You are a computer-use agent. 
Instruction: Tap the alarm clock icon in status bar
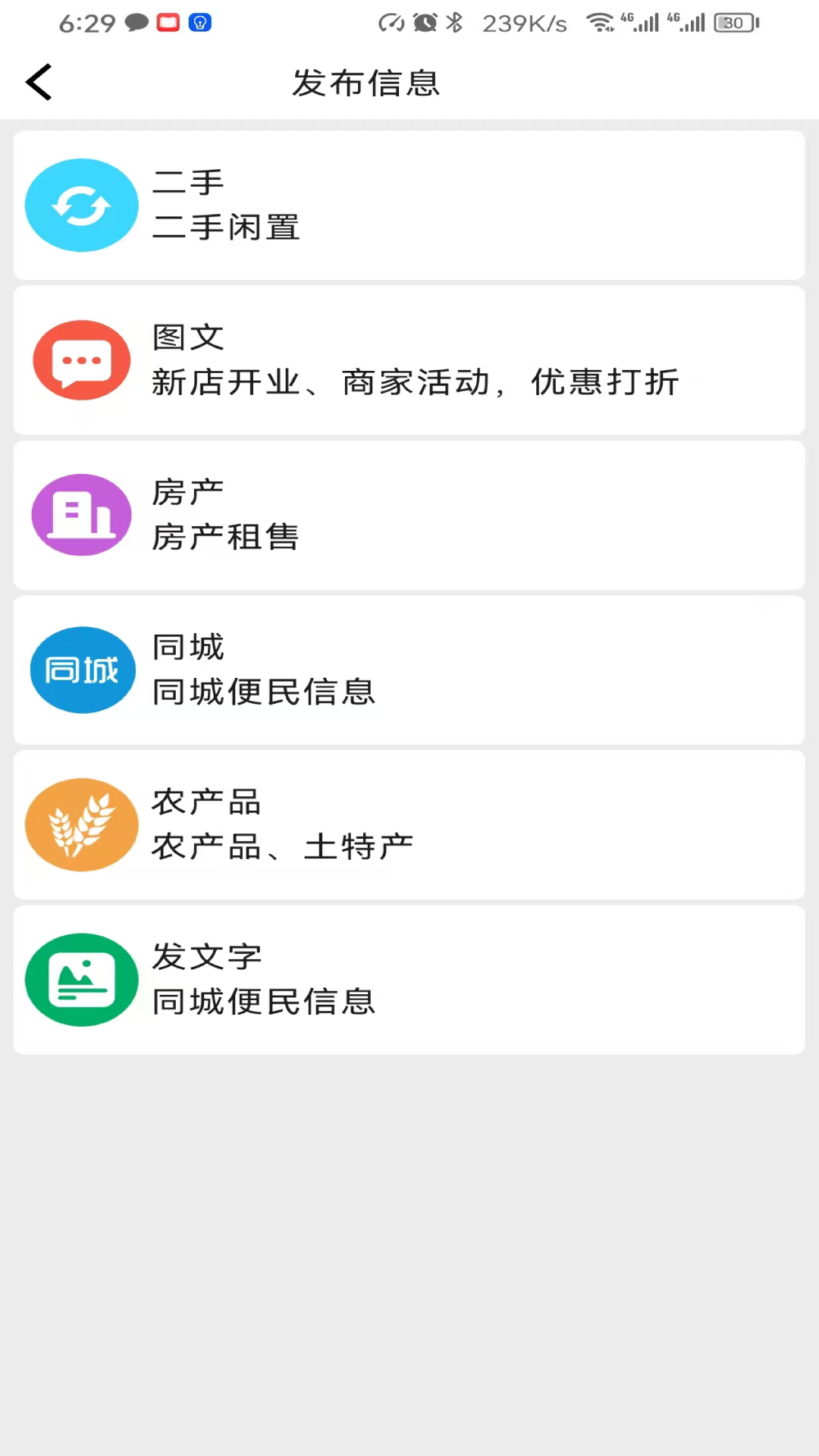(425, 23)
